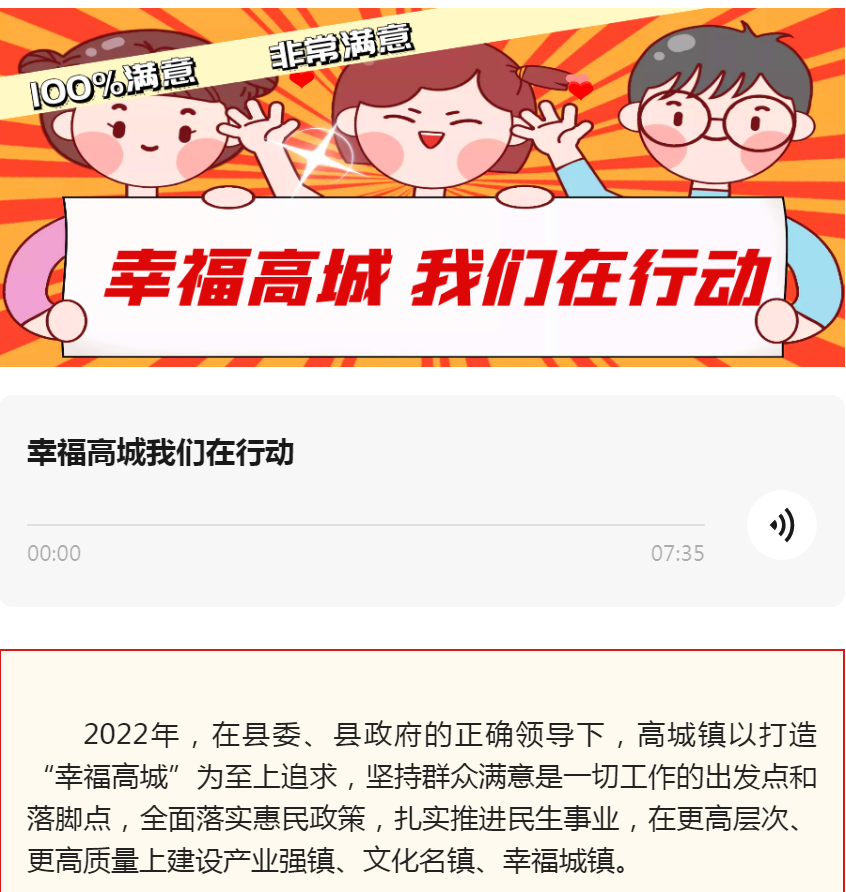This screenshot has height=892, width=846.
Task: Tap the audio progress bar to seek
Action: [x=365, y=525]
